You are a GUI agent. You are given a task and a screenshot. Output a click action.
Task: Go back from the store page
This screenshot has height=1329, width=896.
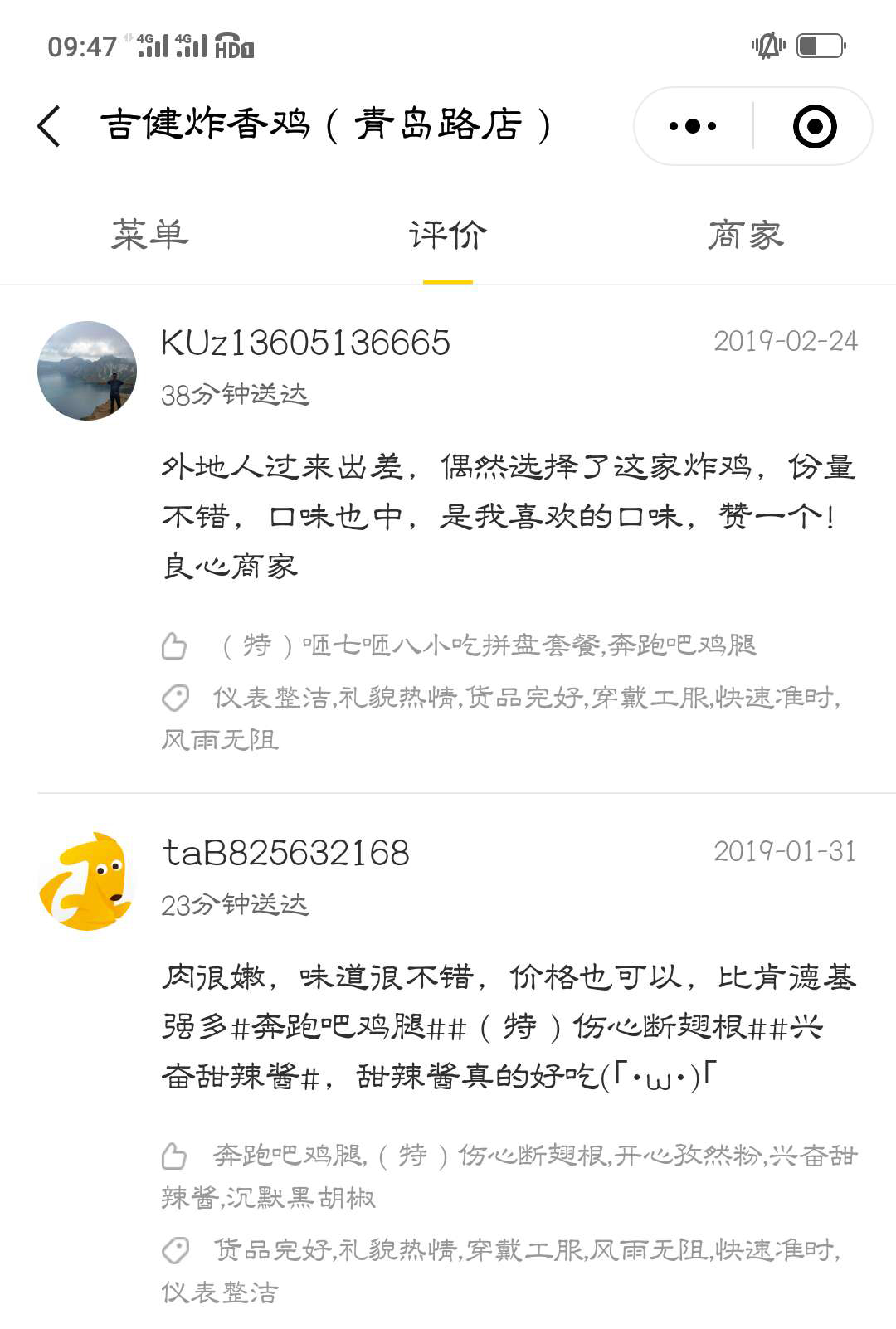pyautogui.click(x=50, y=126)
